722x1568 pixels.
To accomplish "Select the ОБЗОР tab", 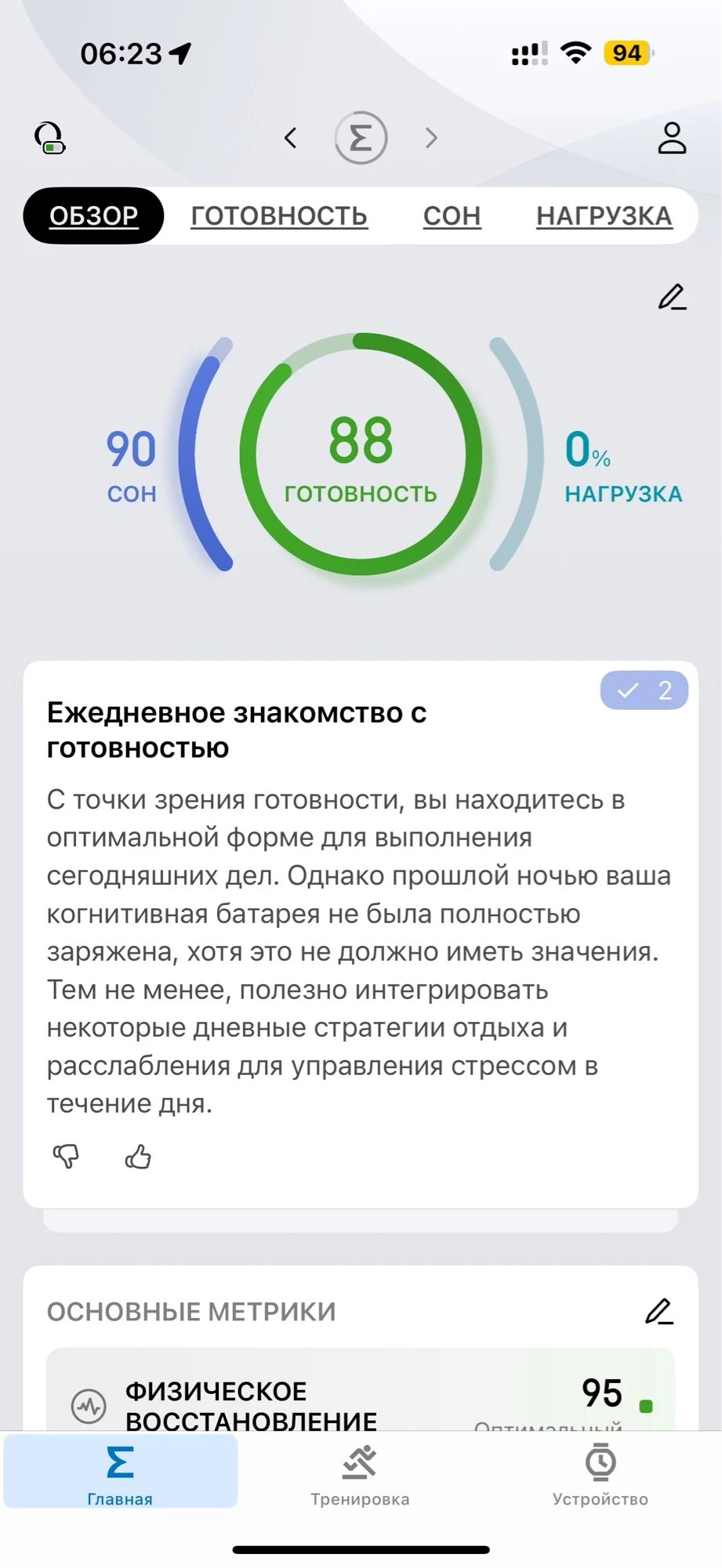I will (93, 215).
